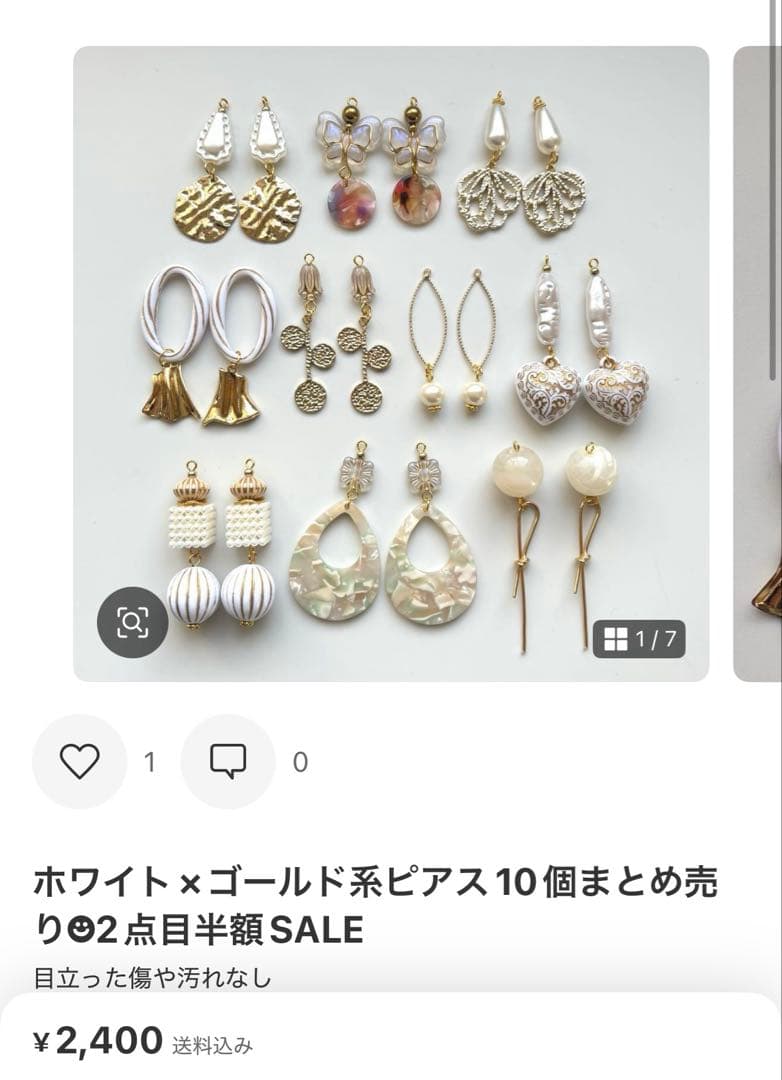This screenshot has width=782, height=1080.
Task: Select the camera viewfinder icon on the photo
Action: tap(133, 623)
